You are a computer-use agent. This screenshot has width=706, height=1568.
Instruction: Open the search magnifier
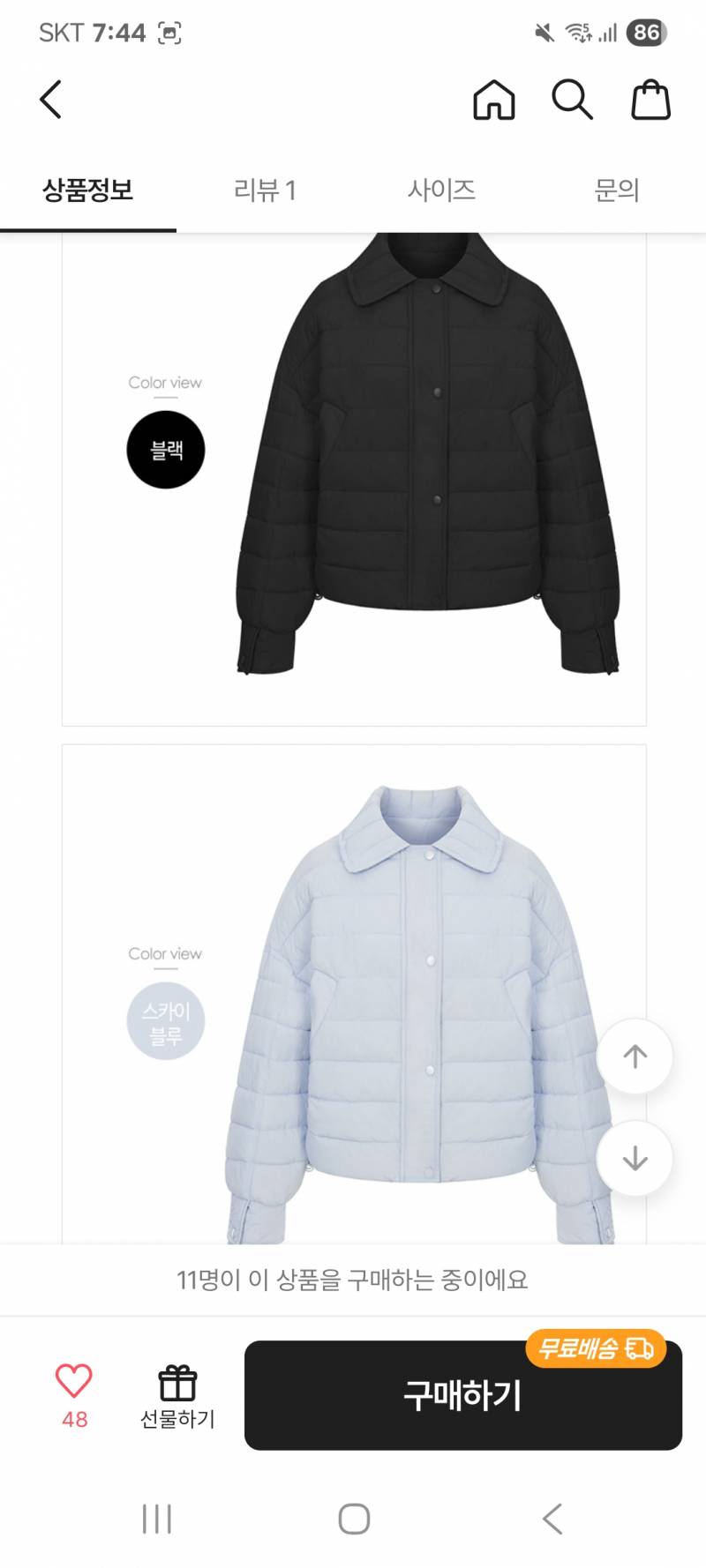(573, 100)
